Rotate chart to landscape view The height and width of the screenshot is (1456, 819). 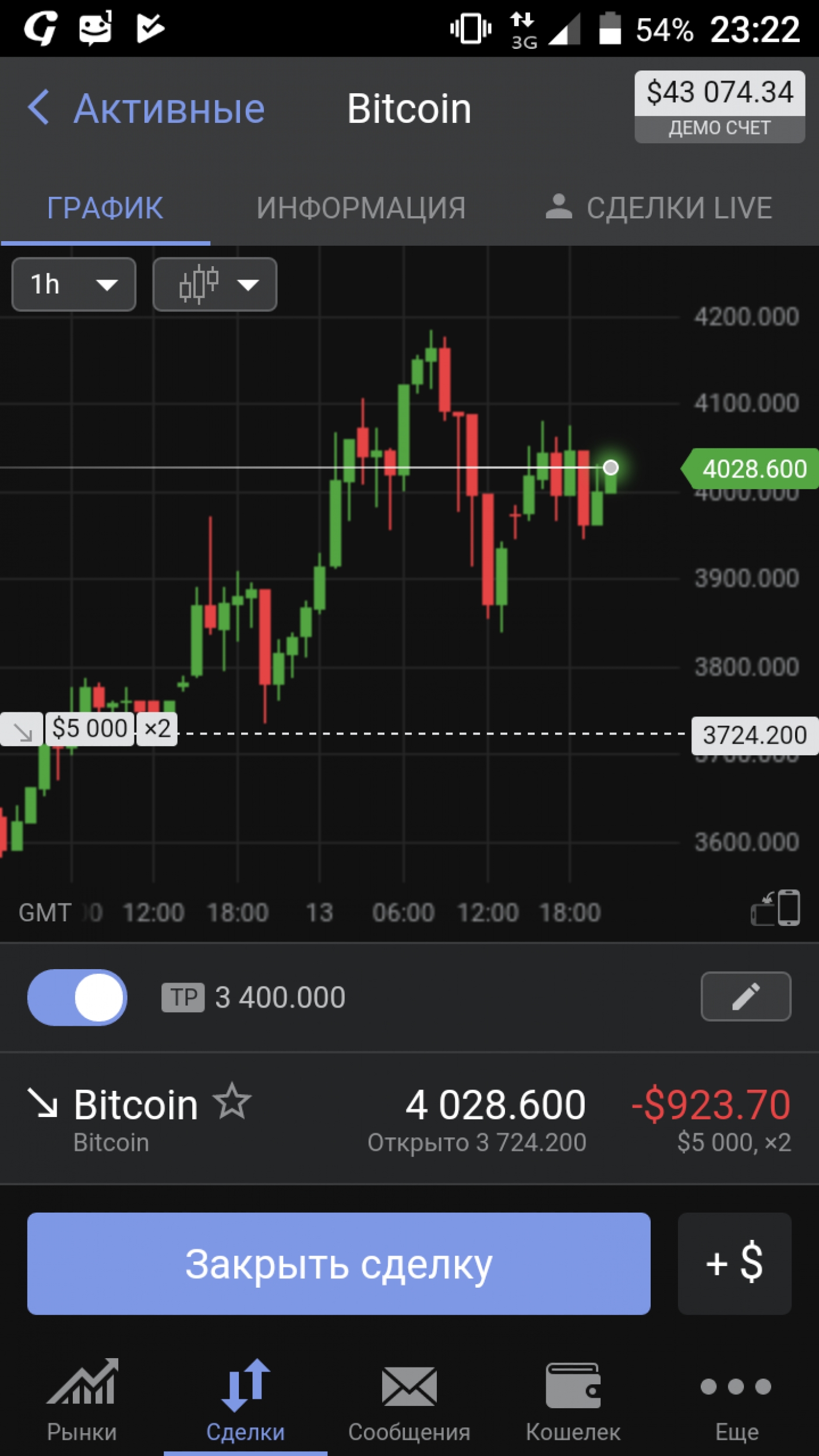[775, 908]
